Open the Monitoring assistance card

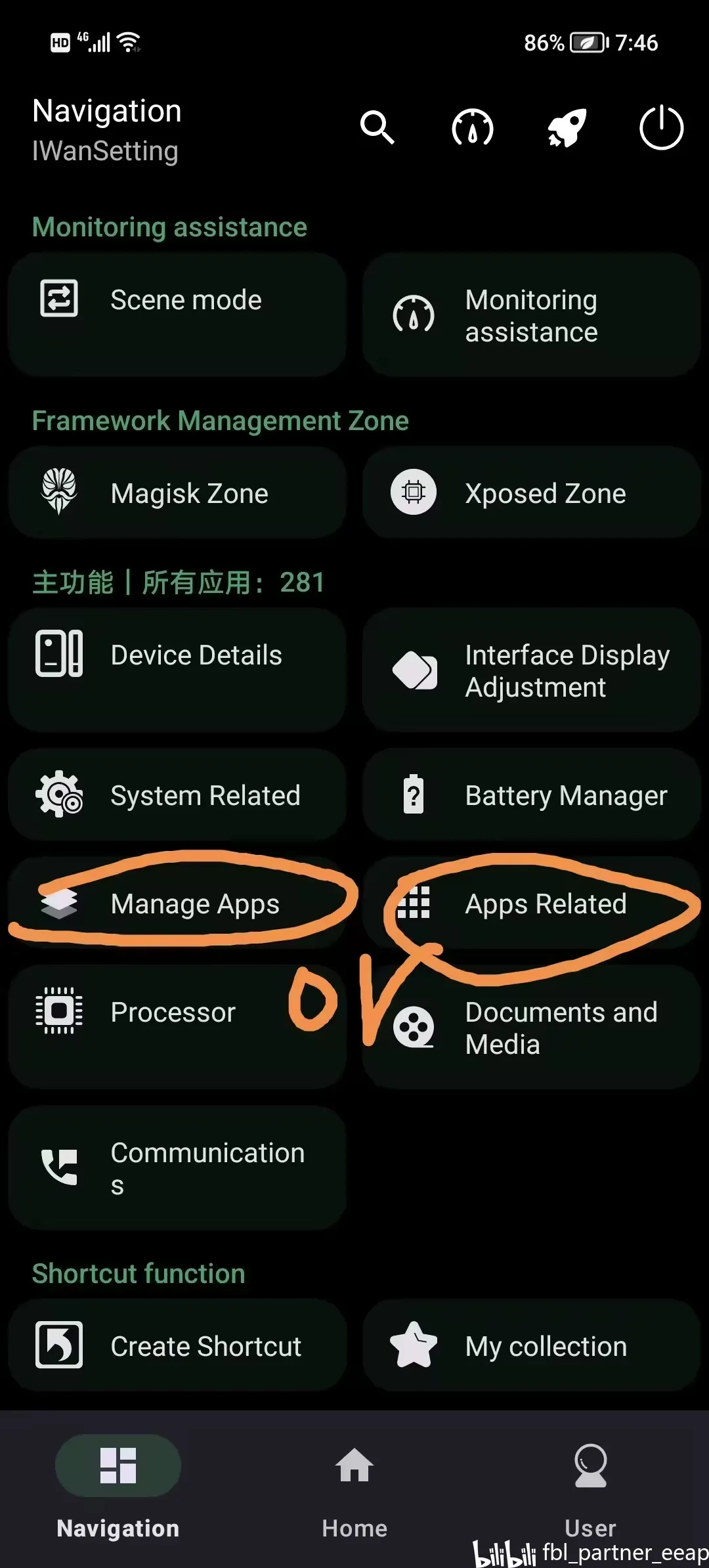click(x=532, y=315)
